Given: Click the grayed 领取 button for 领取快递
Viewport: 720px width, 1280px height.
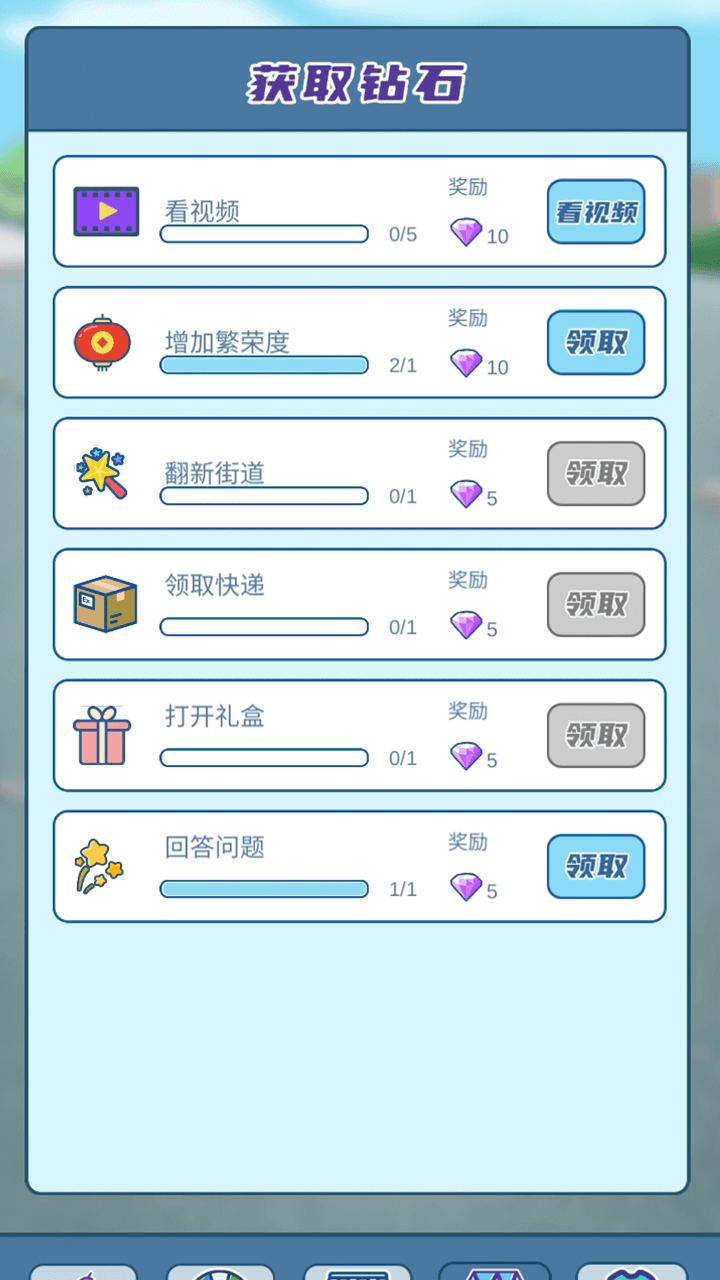Looking at the screenshot, I should click(x=595, y=604).
